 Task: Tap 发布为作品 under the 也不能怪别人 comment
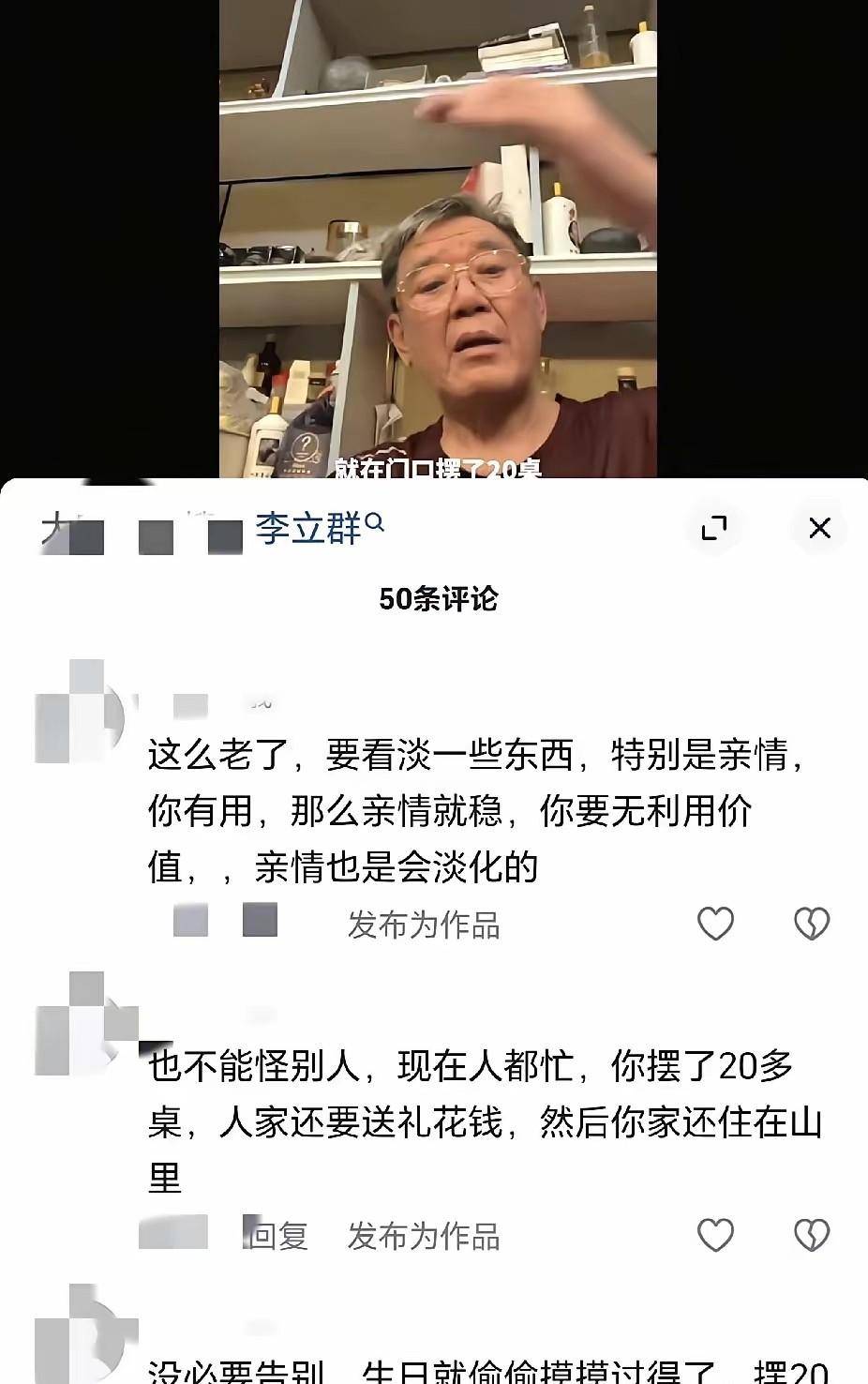click(x=423, y=1236)
